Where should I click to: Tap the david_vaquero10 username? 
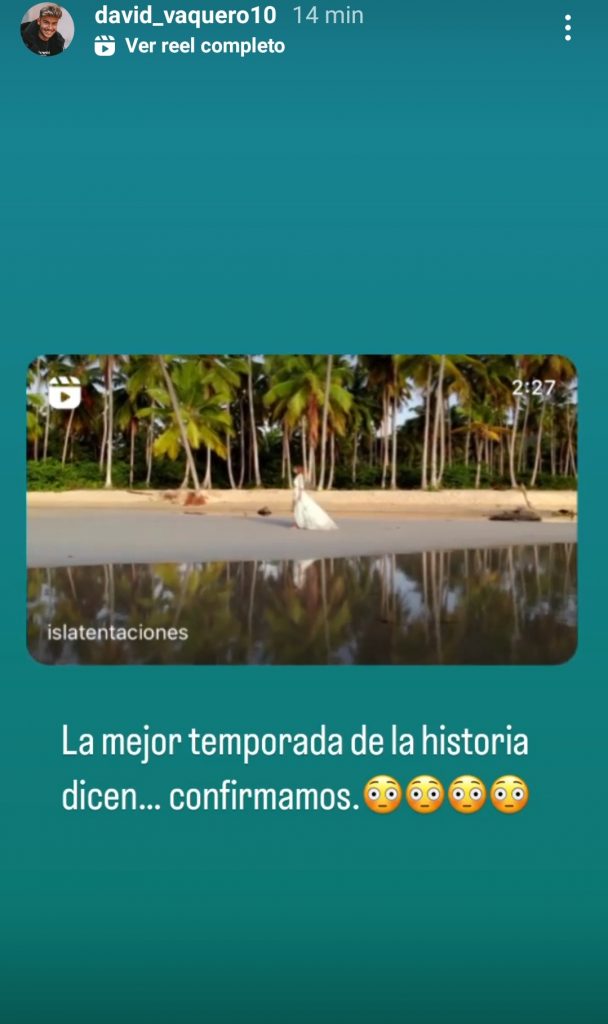185,15
